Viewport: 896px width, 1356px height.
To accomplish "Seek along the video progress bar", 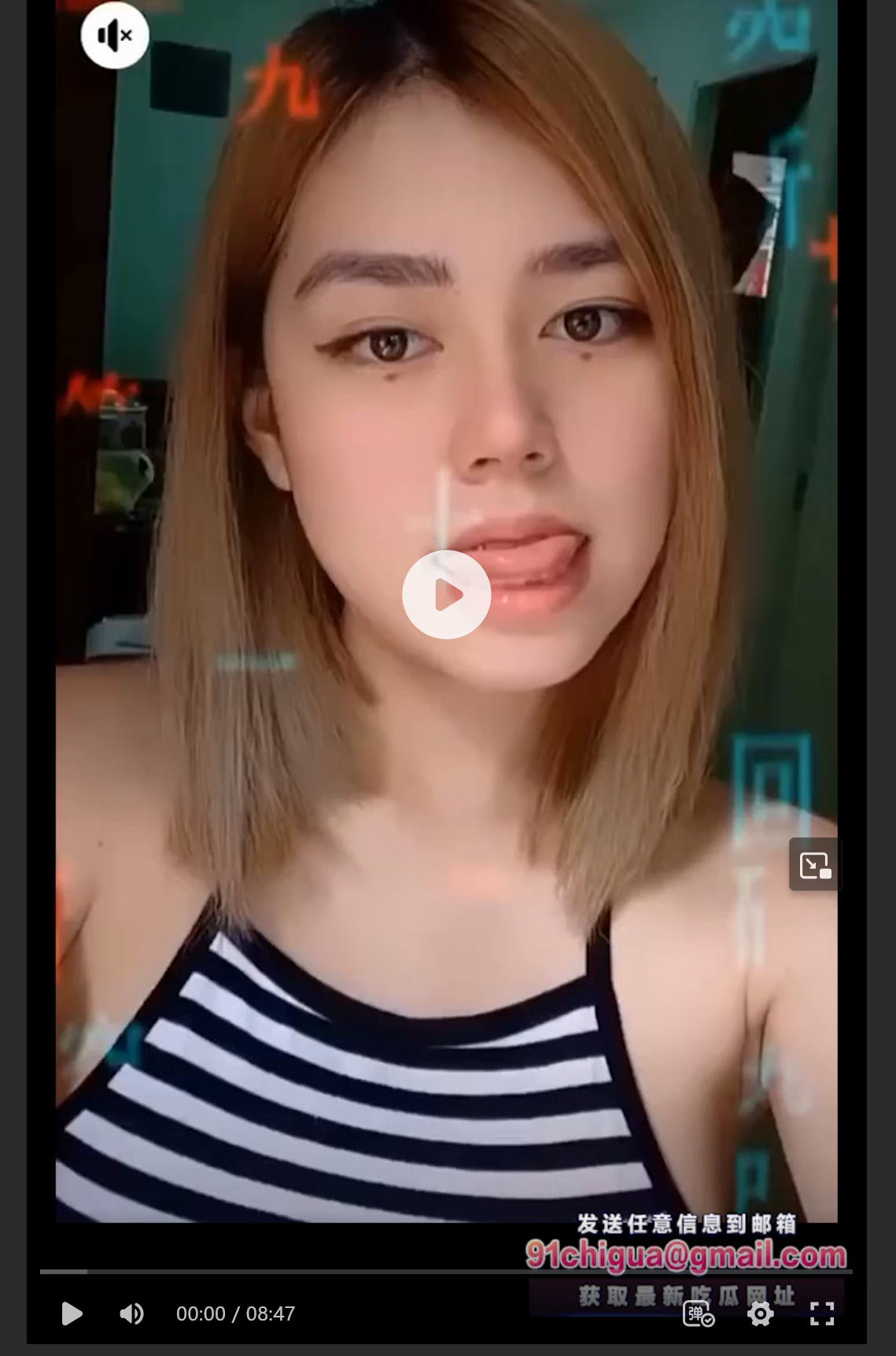I will (x=446, y=1271).
